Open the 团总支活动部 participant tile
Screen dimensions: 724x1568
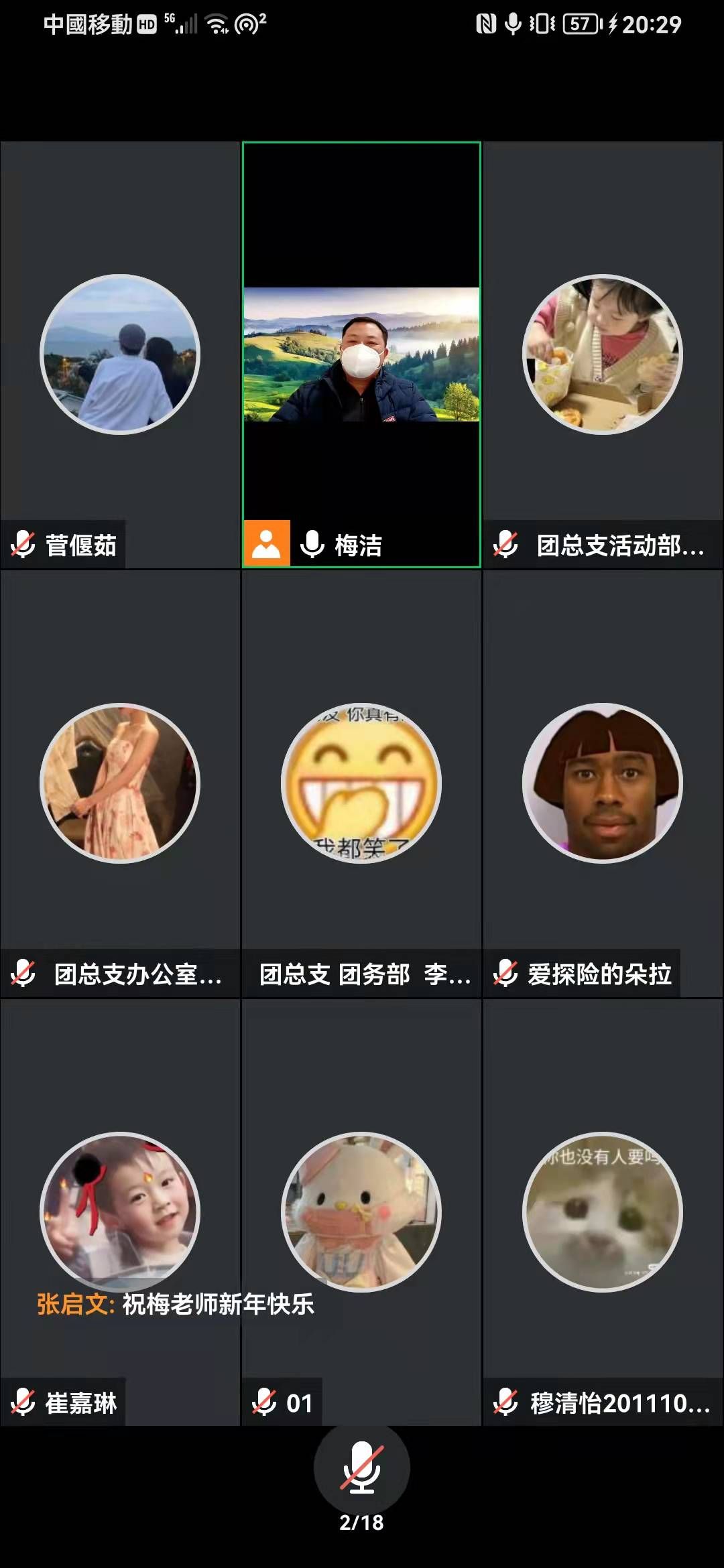click(x=602, y=354)
